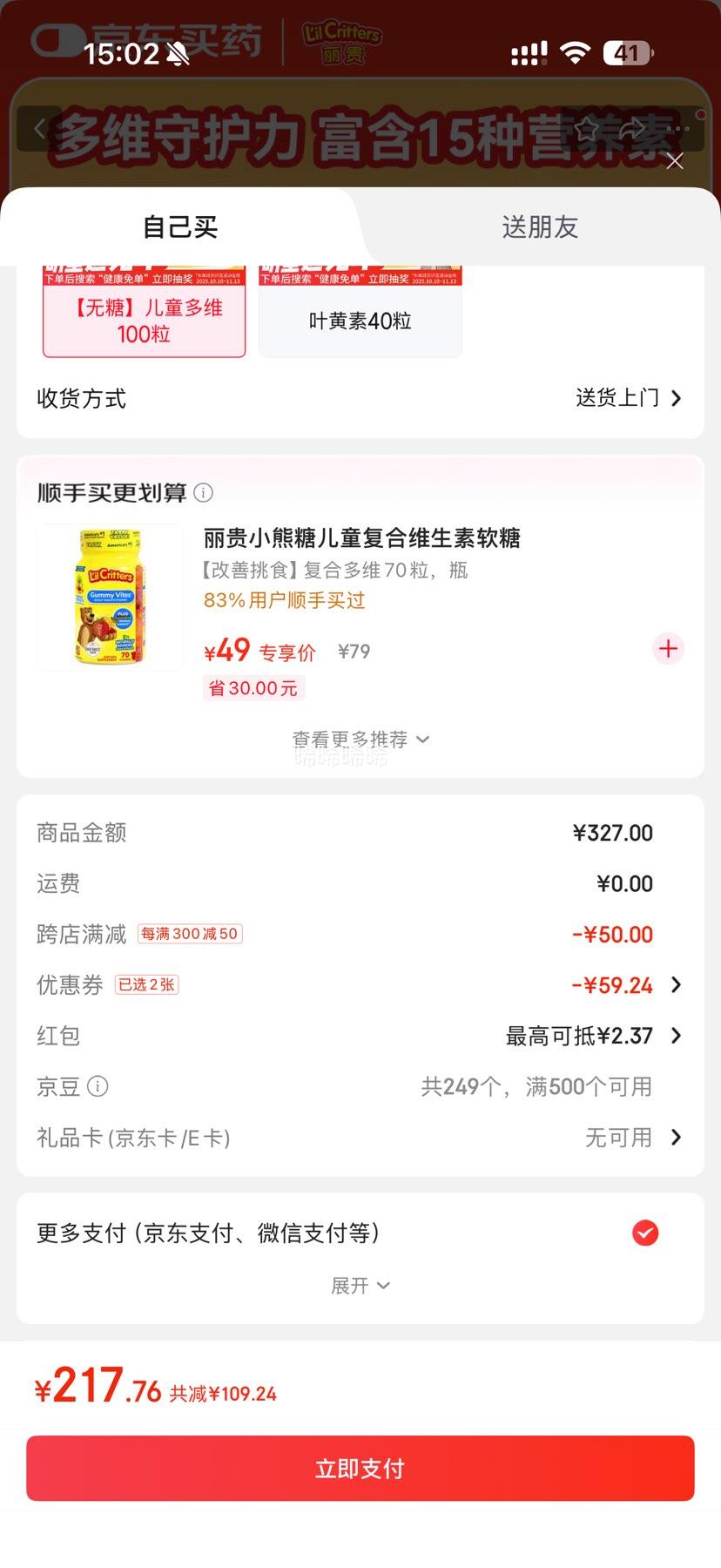Open 收货方式 delivery method row
Screen dimensions: 721x1568
pyautogui.click(x=360, y=398)
